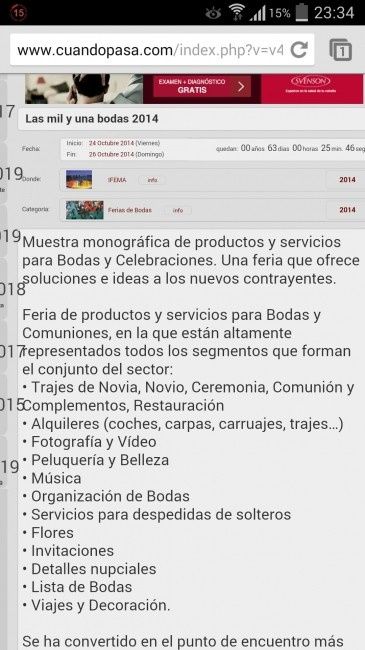Open the Svenson examen gratis ad banner
The width and height of the screenshot is (365, 650).
coord(194,89)
